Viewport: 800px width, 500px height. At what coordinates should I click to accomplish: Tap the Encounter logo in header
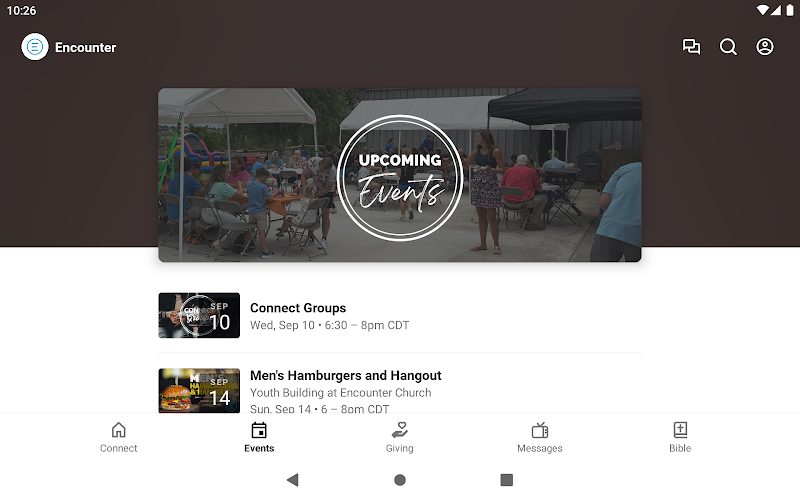coord(35,47)
